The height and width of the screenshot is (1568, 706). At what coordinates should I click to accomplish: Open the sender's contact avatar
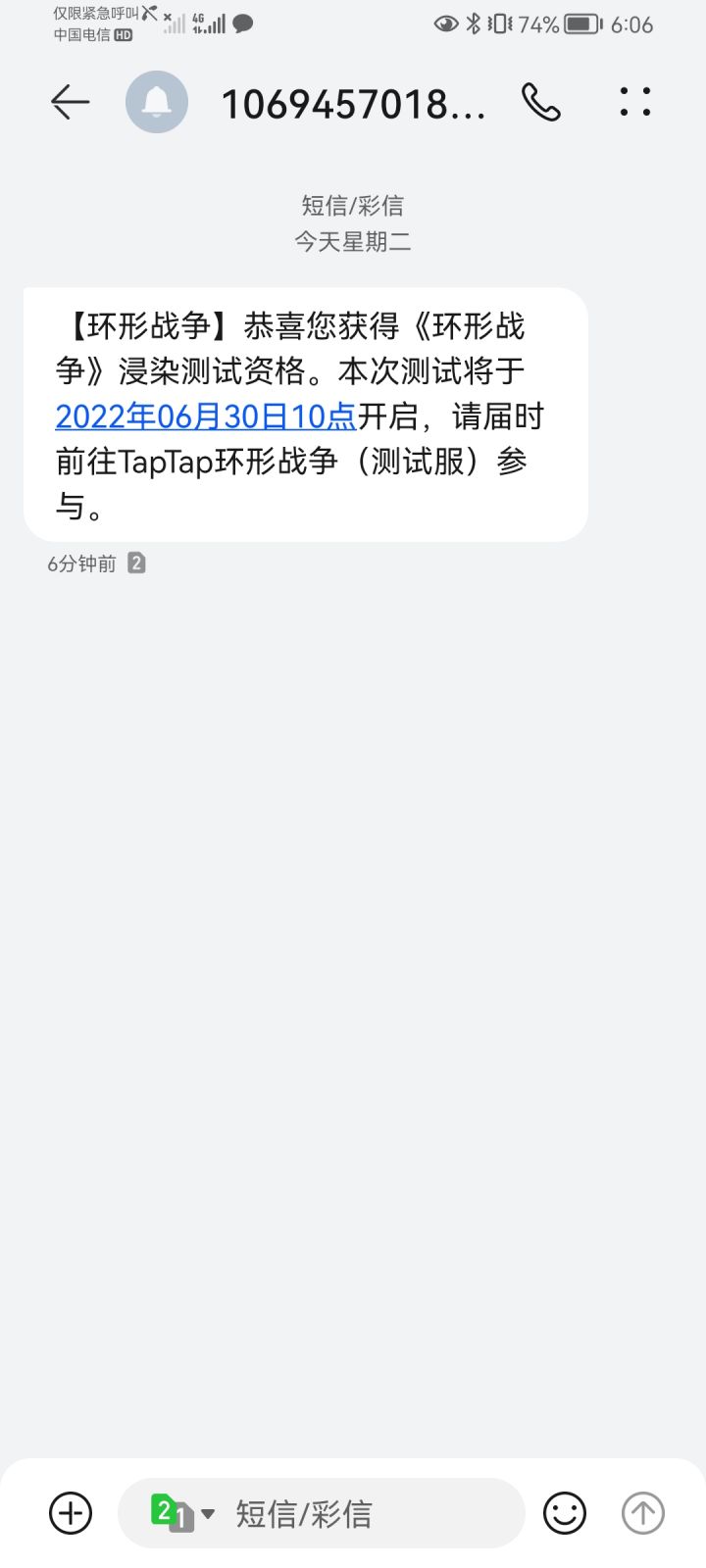coord(157,102)
